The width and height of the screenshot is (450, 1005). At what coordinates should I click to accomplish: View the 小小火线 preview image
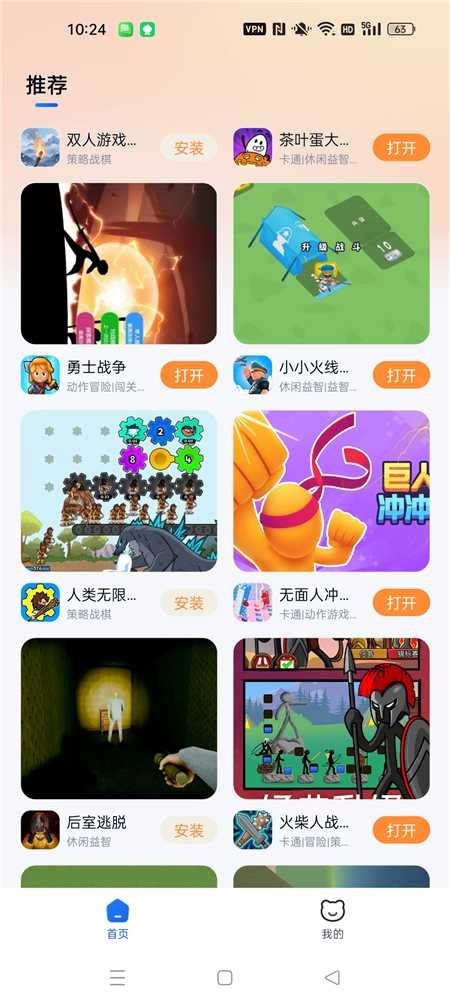[x=331, y=263]
